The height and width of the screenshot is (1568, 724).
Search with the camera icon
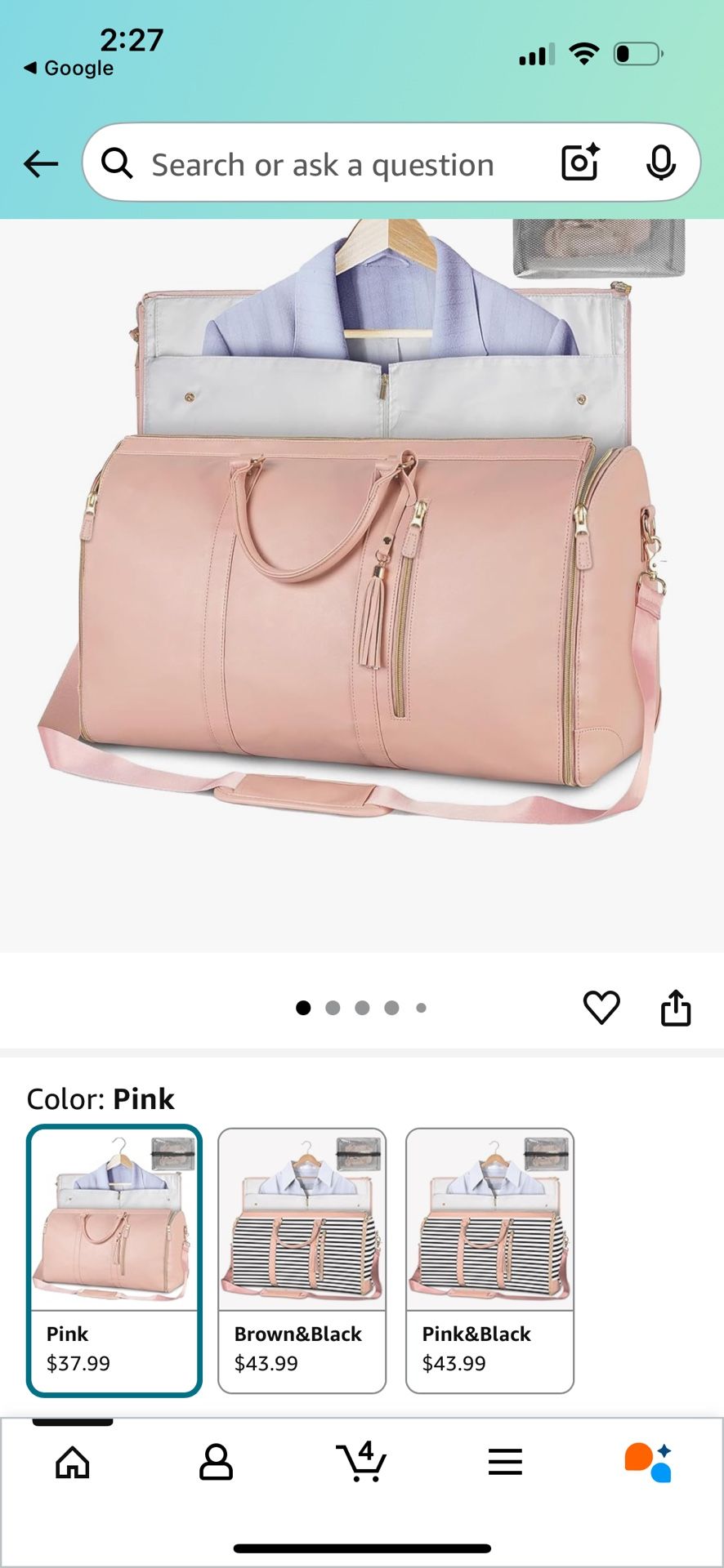coord(579,163)
